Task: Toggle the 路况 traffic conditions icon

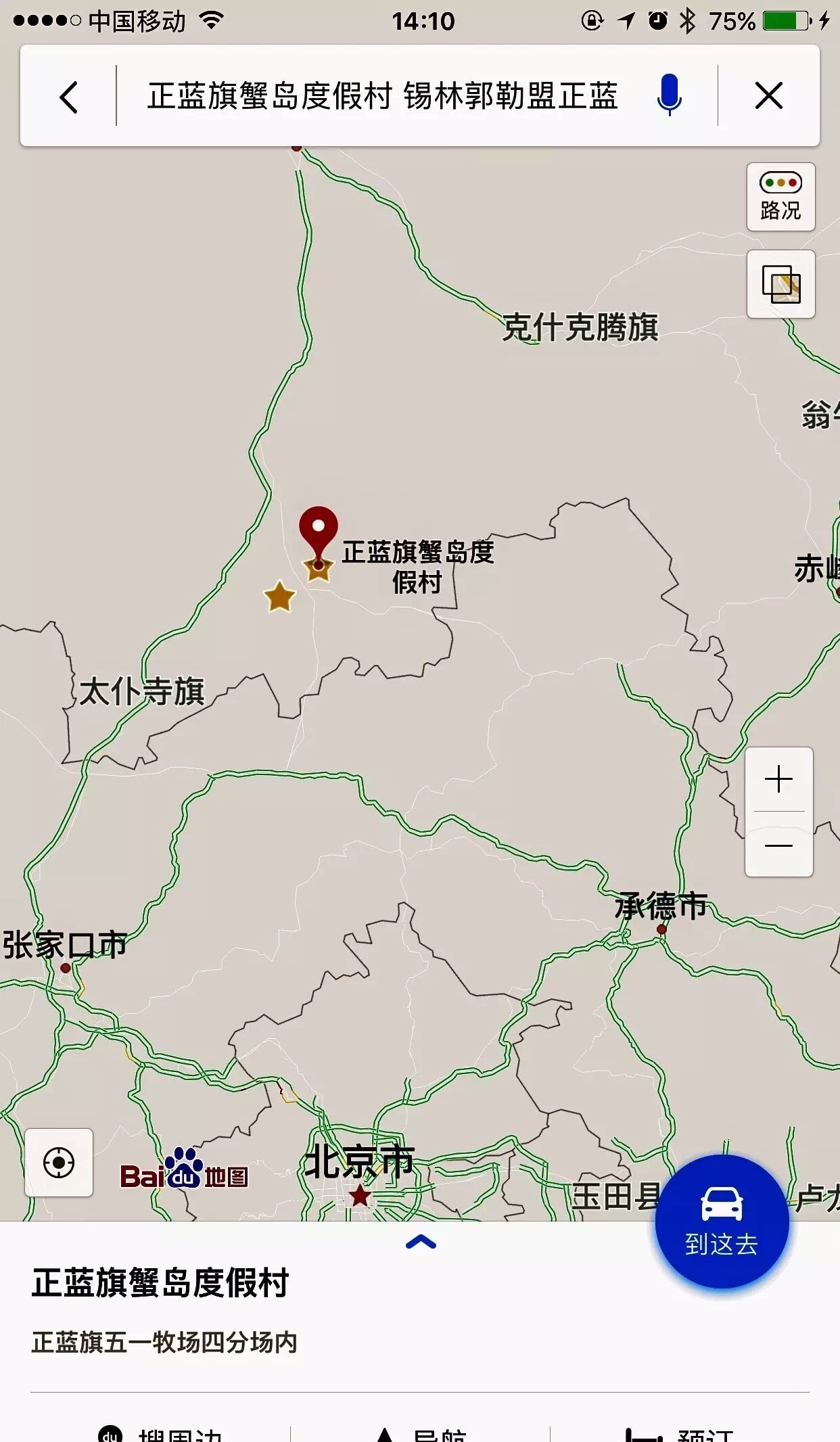Action: pyautogui.click(x=780, y=196)
